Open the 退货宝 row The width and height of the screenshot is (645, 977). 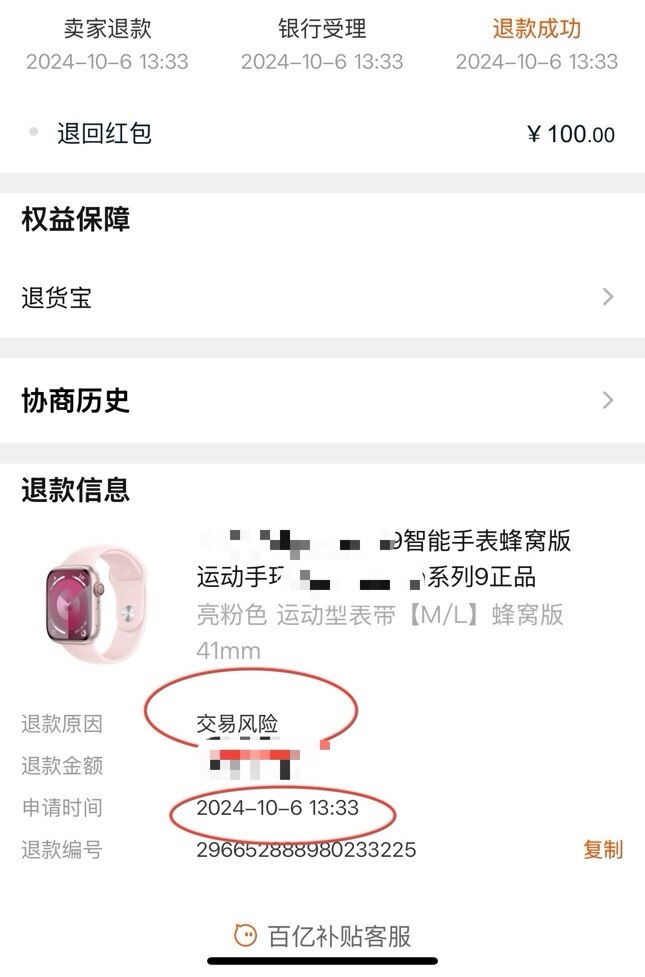(x=320, y=297)
